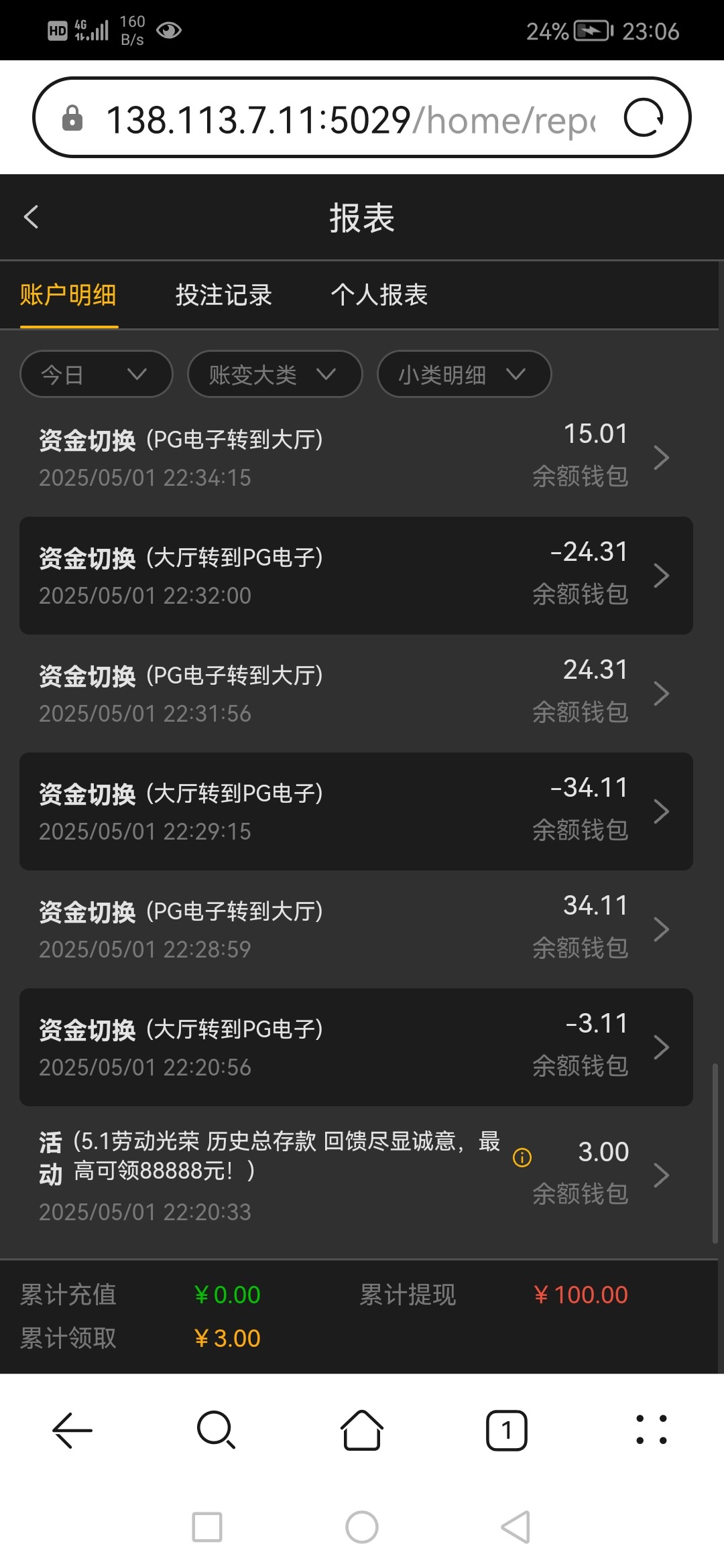Viewport: 724px width, 1568px height.
Task: Open the 账变大类 filter dropdown
Action: point(274,374)
